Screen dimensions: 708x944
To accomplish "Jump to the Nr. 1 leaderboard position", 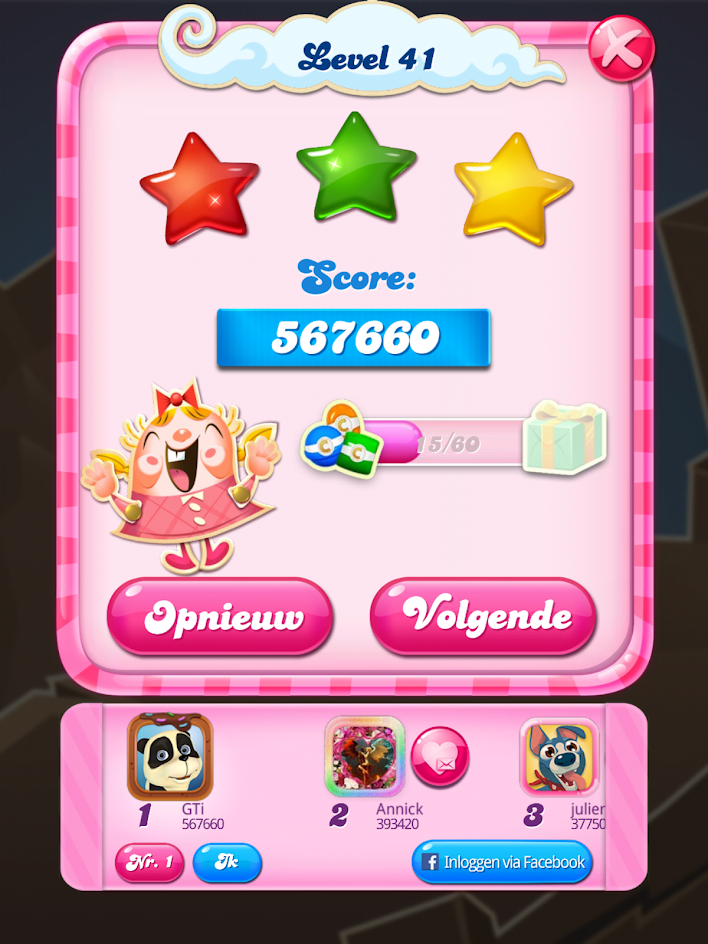I will 150,862.
